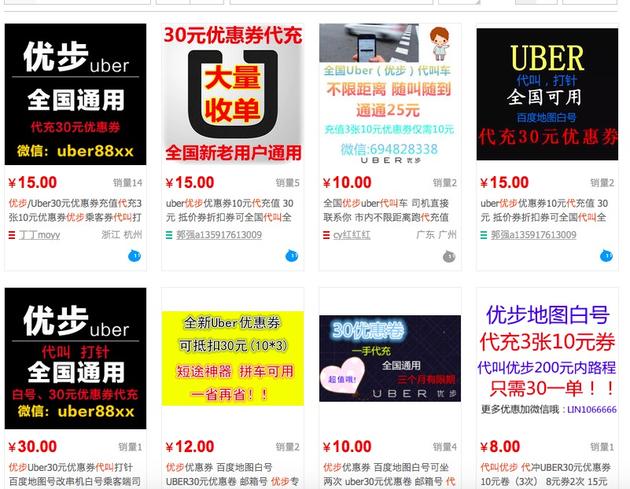Open the UBER 百度地图白号 ¥15.00 product image
Image resolution: width=630 pixels, height=489 pixels.
546,95
